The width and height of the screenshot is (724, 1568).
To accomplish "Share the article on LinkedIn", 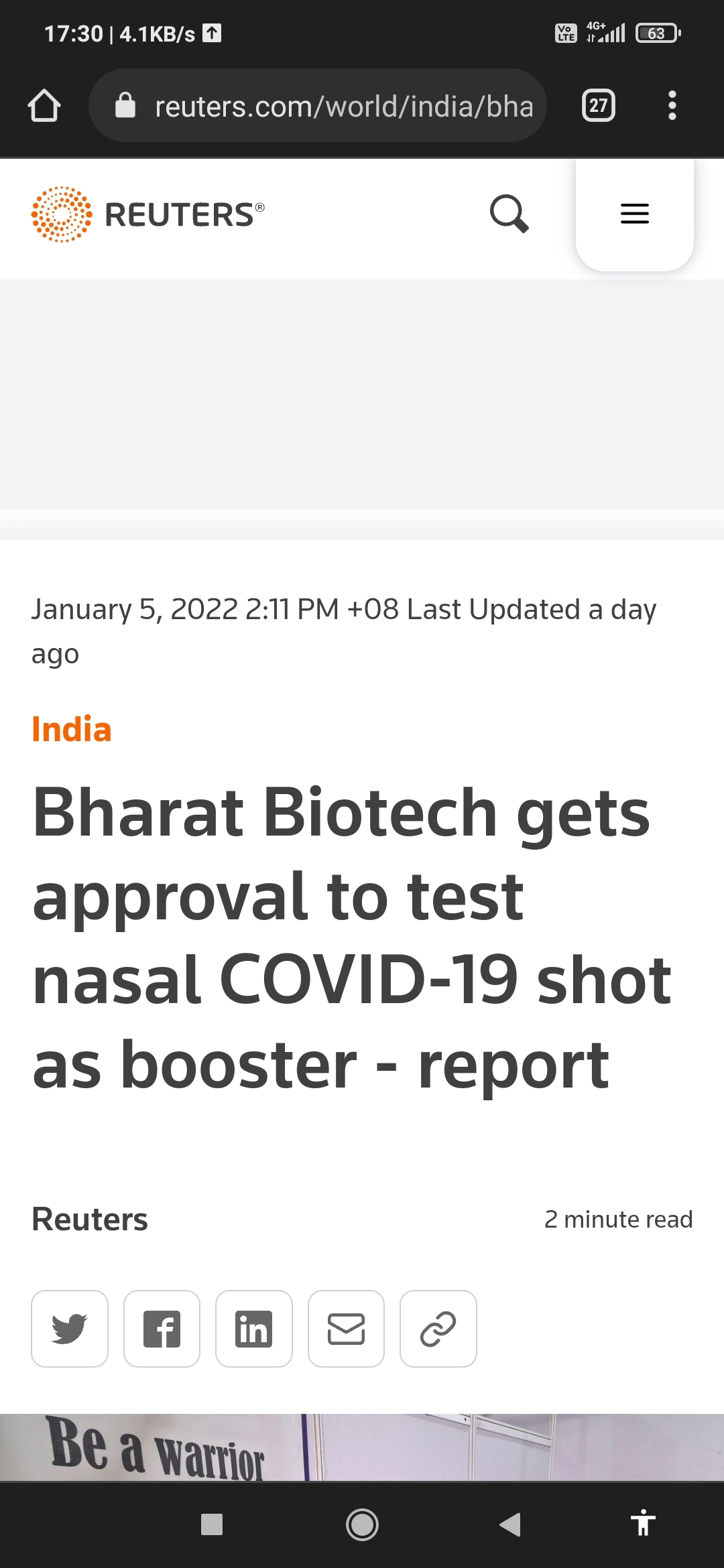I will tap(253, 1329).
